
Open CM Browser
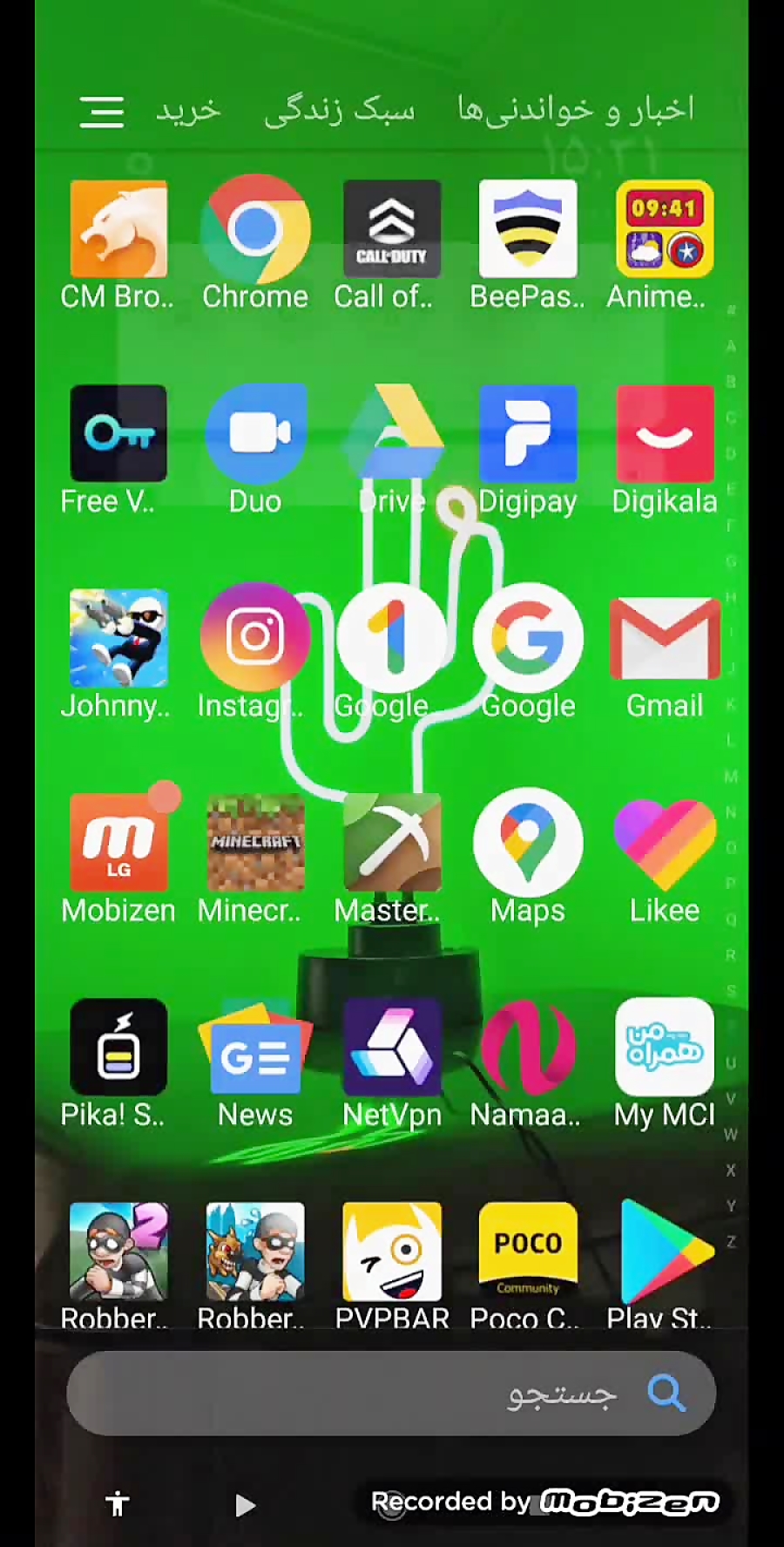118,229
